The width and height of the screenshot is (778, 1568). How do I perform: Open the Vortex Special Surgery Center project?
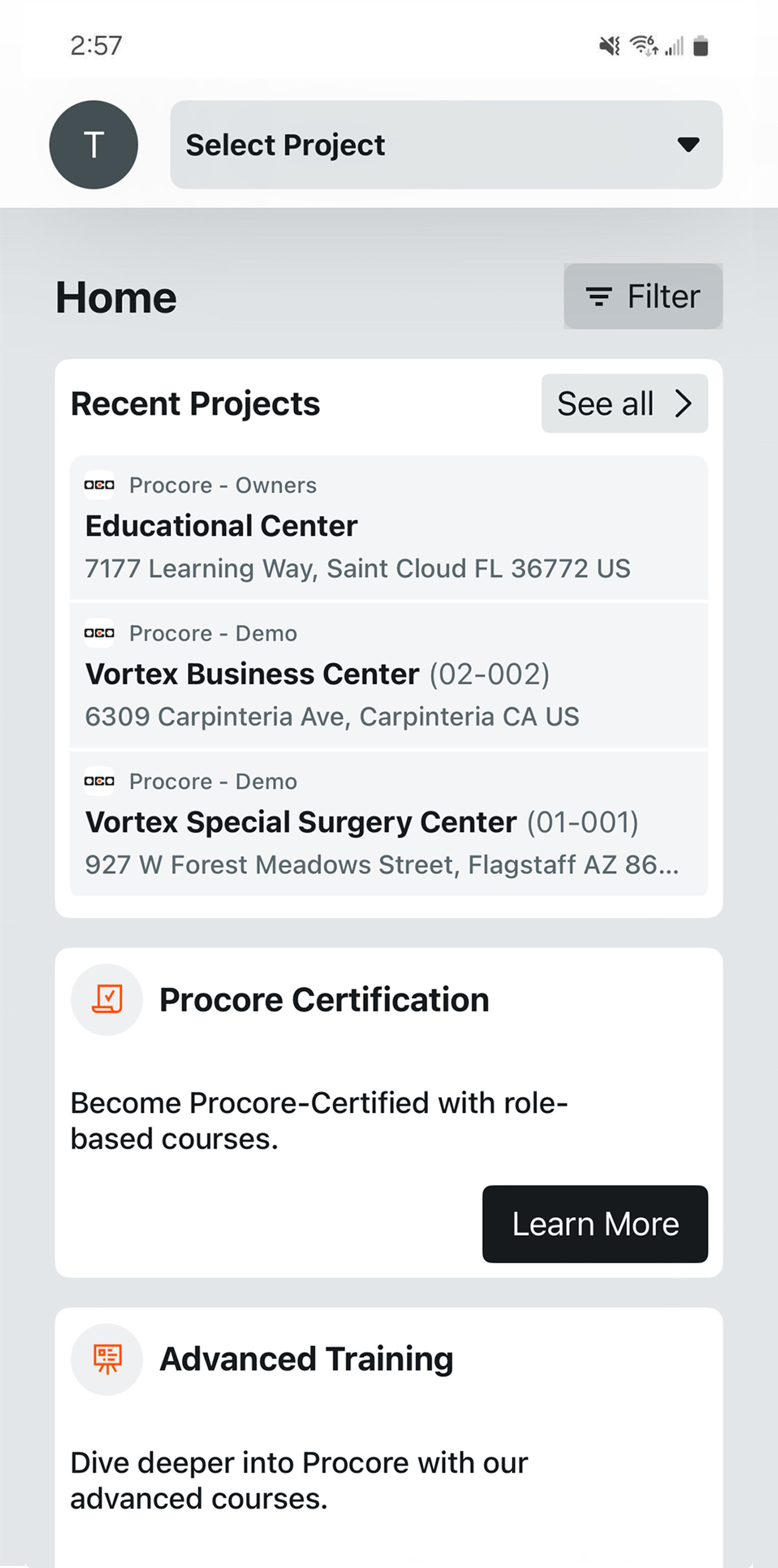pyautogui.click(x=388, y=824)
